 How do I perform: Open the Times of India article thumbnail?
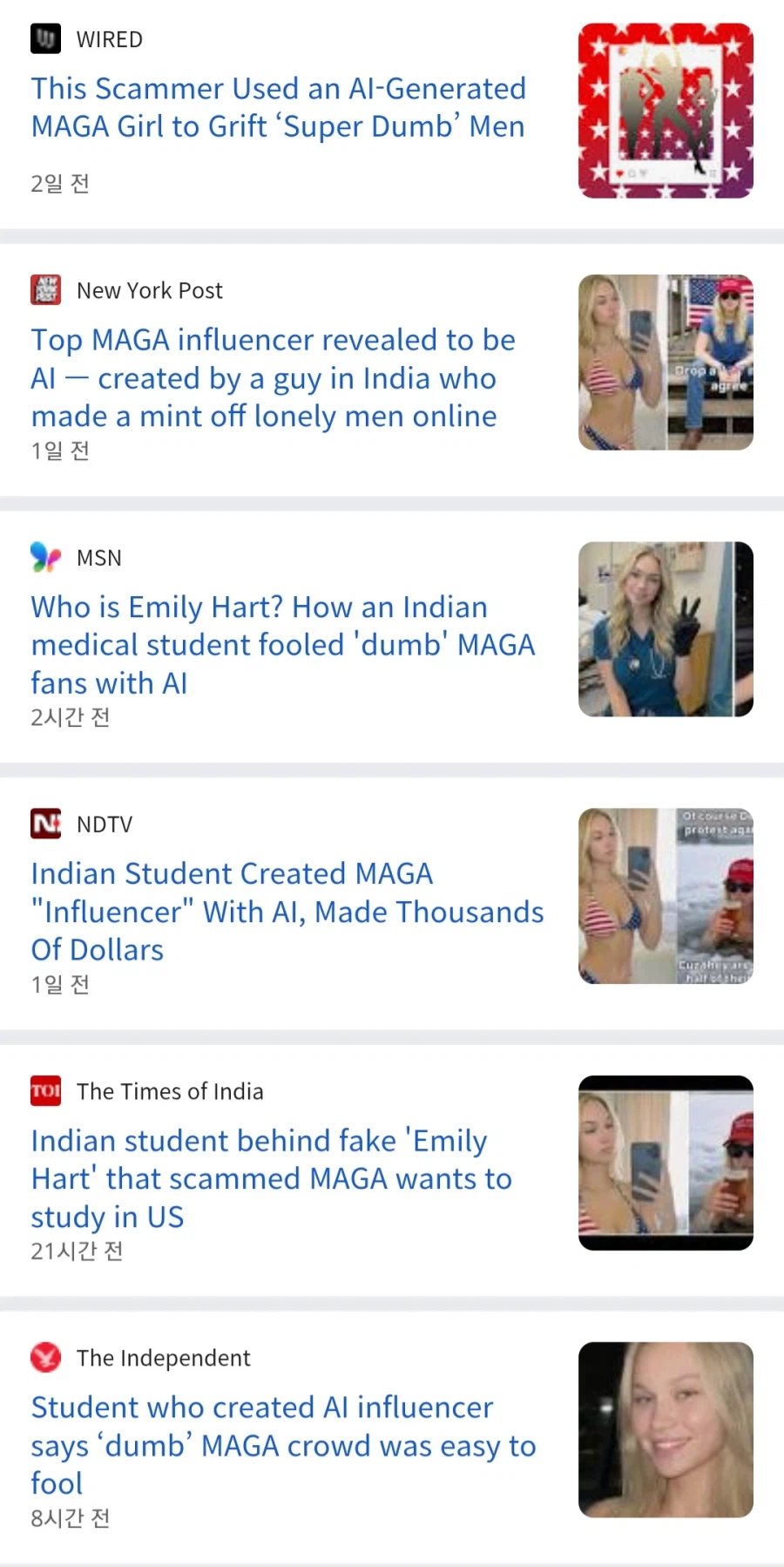[x=666, y=1163]
